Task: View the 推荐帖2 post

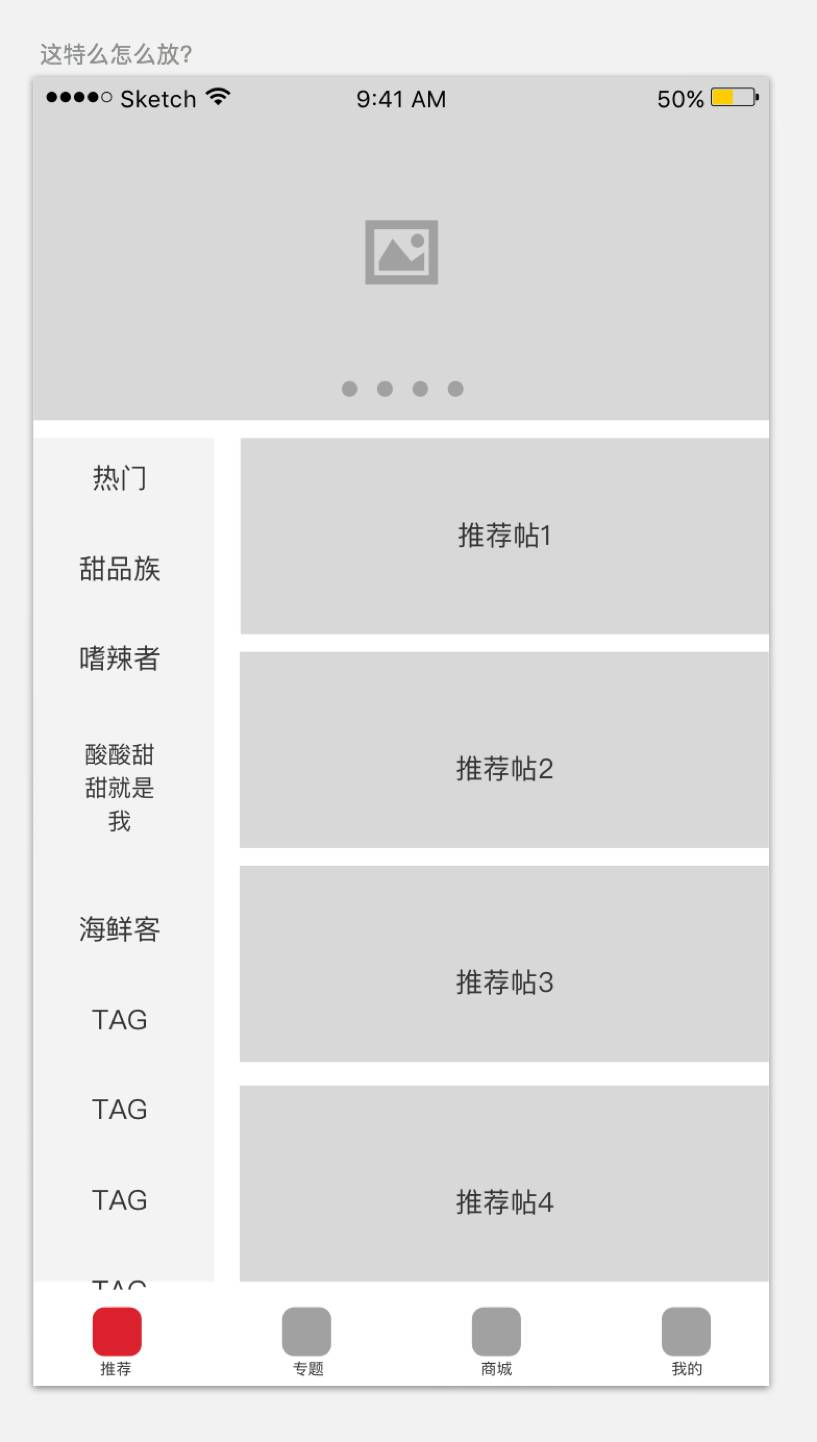Action: coord(504,769)
